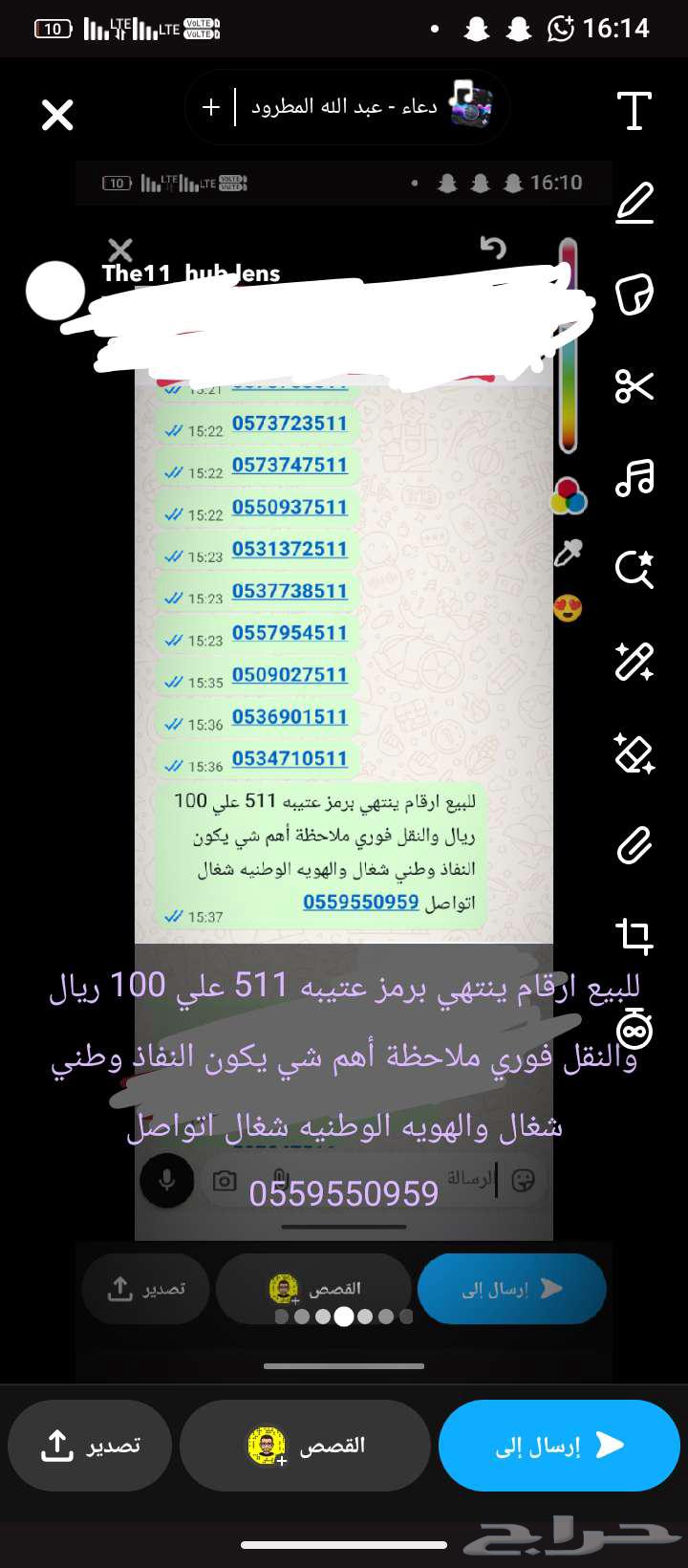Select the pencil drawing tool

click(x=634, y=204)
